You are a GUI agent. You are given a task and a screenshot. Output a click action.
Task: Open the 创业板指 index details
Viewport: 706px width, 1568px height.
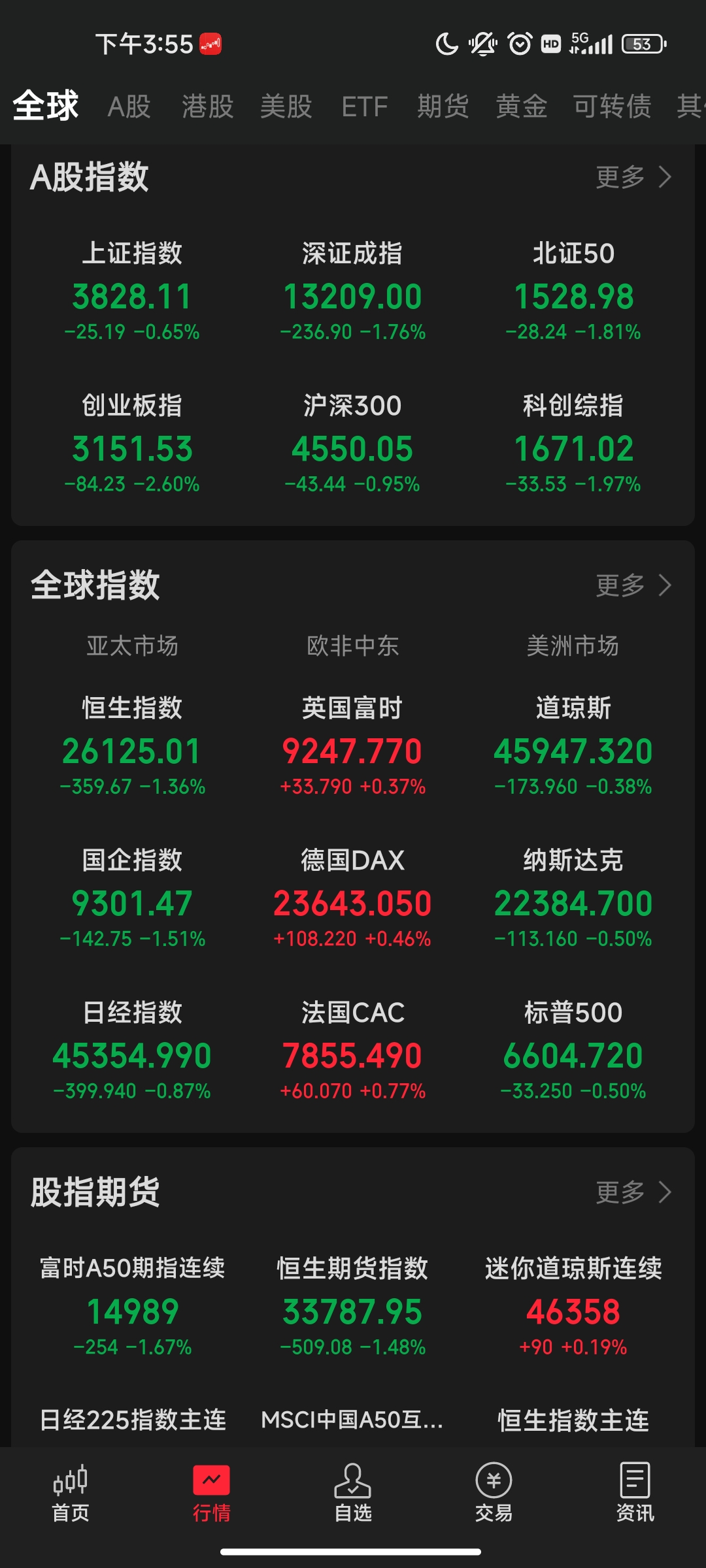click(x=132, y=448)
